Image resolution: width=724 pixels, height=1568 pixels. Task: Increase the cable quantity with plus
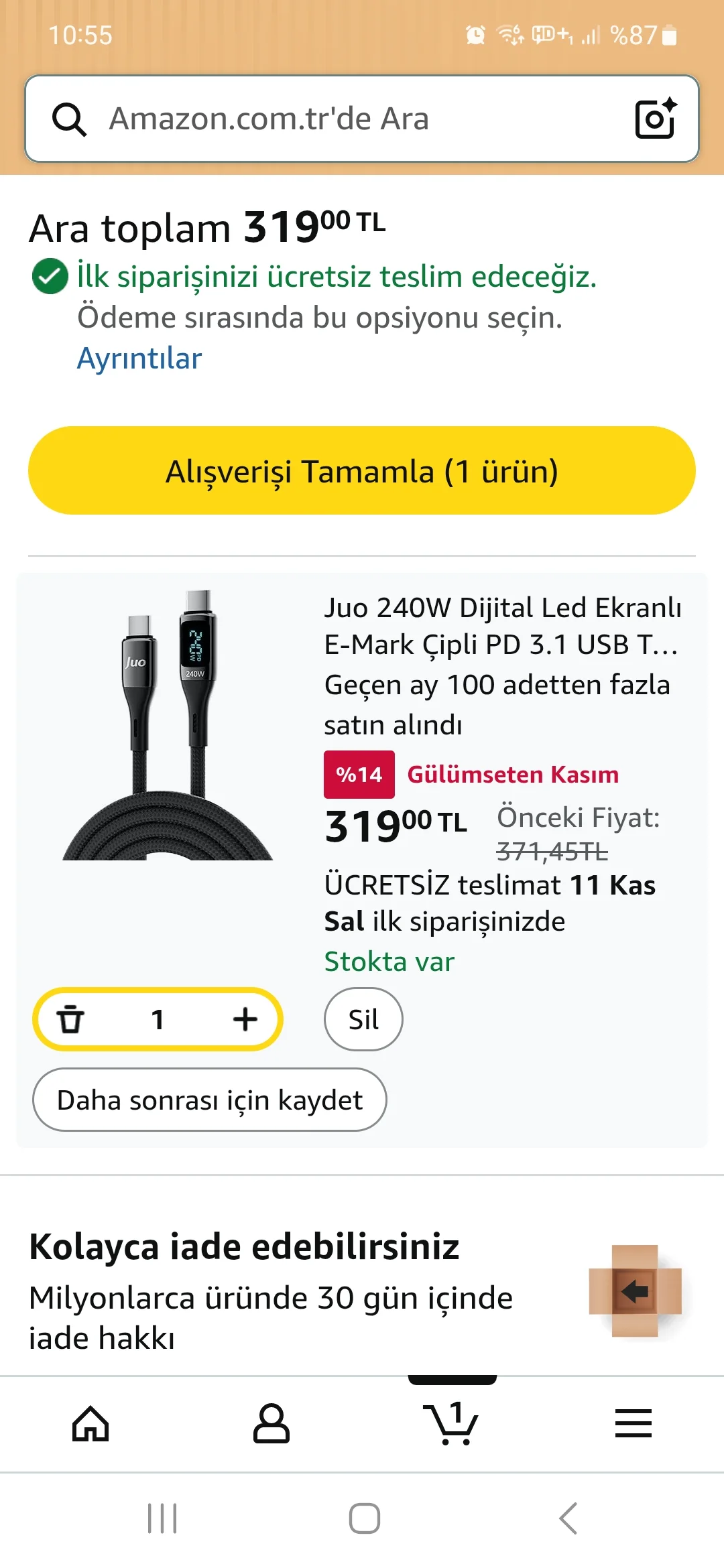[245, 1019]
